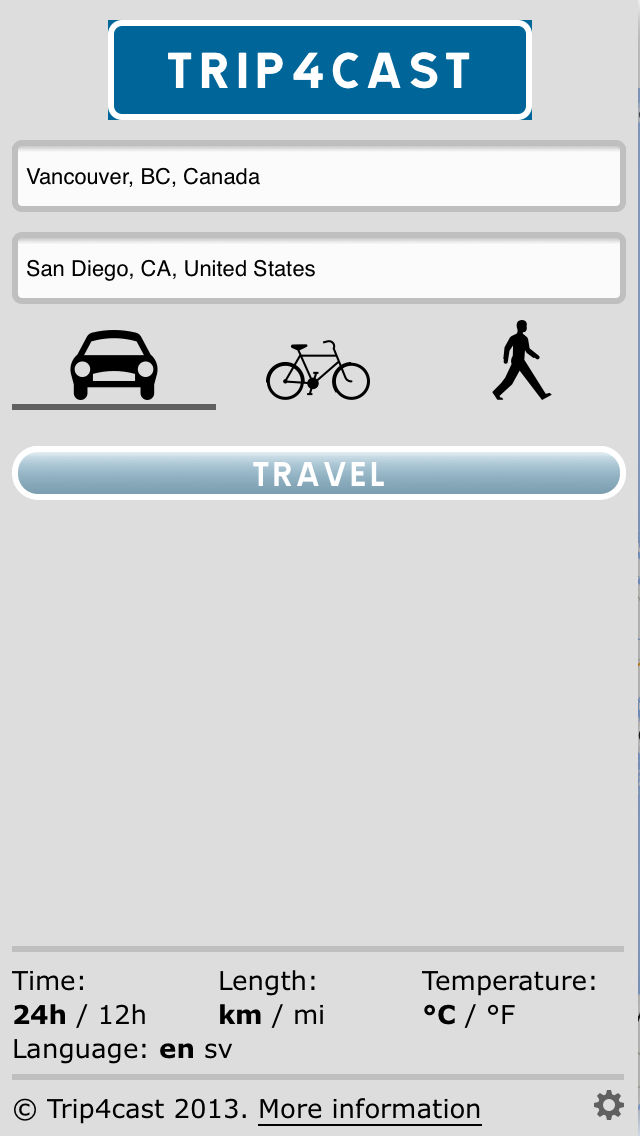Select en language
Screen dimensions: 640x1136
click(x=177, y=1049)
